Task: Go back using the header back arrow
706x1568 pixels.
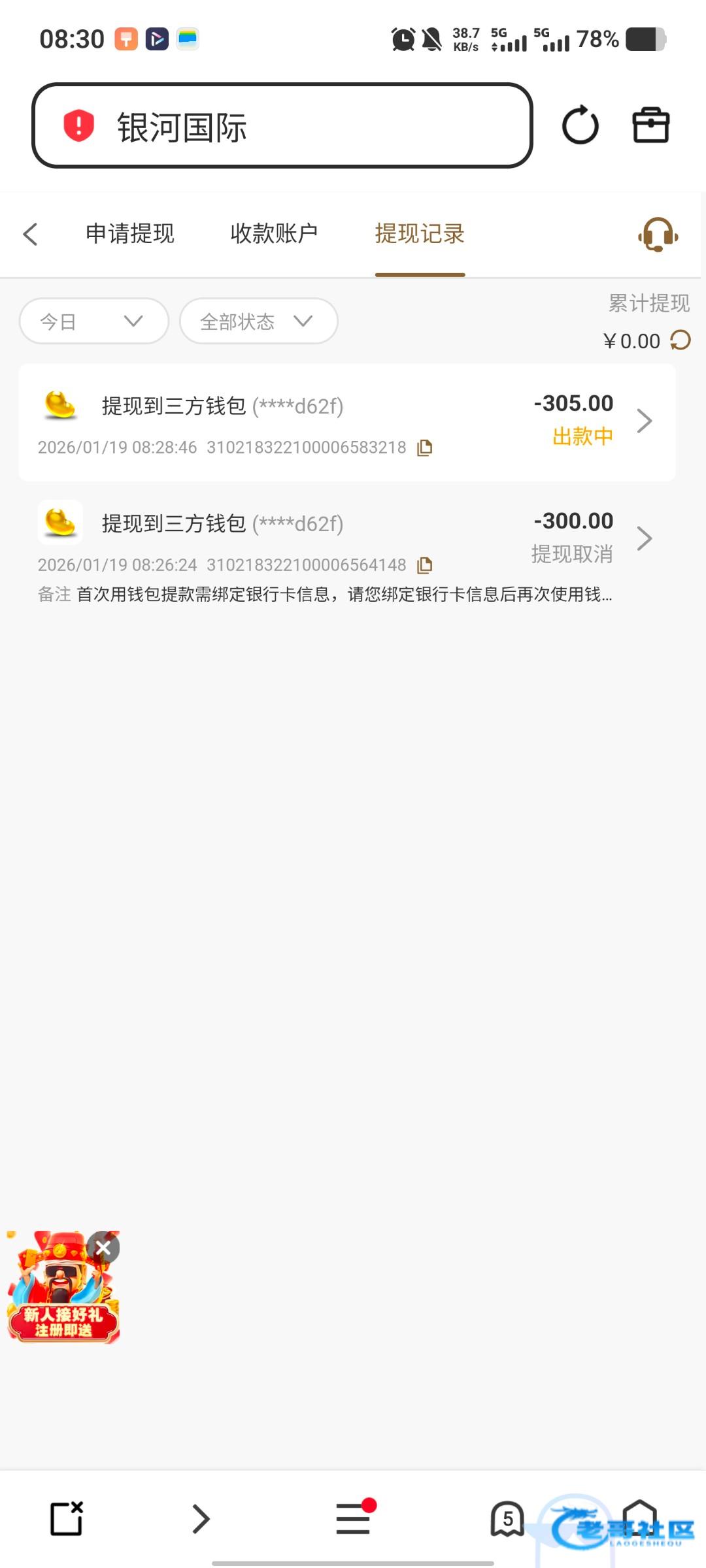Action: click(31, 234)
